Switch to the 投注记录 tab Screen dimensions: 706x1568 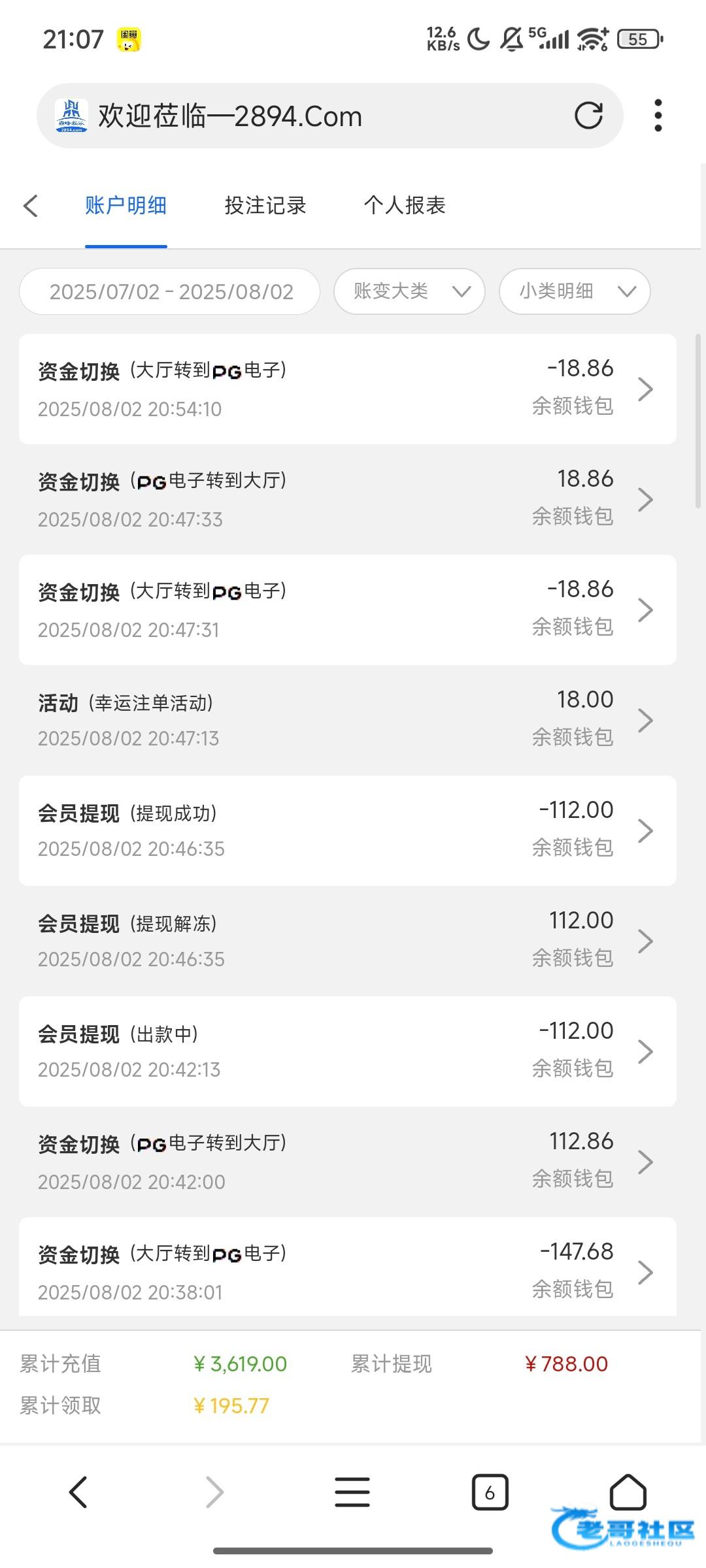[265, 205]
